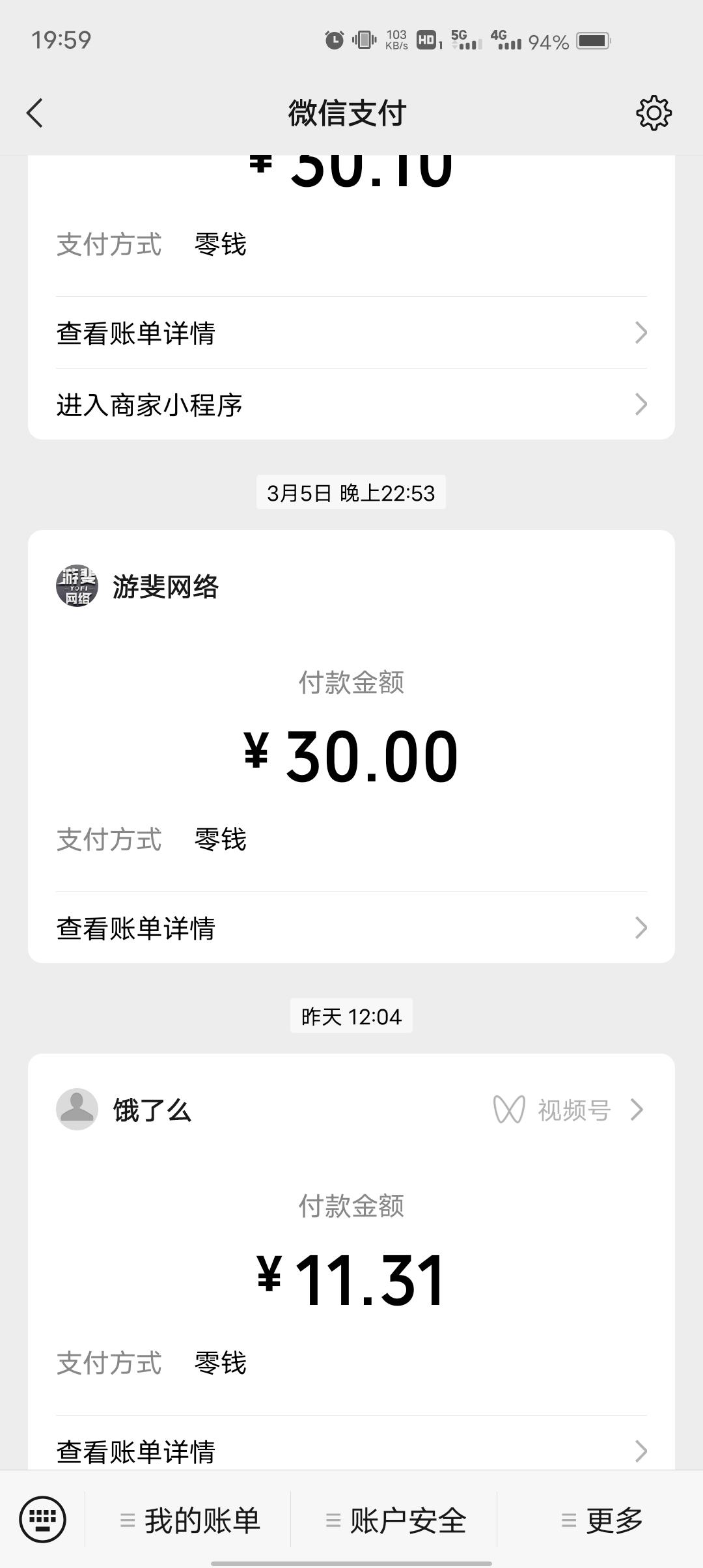
Task: Open the settings gear icon
Action: point(654,113)
